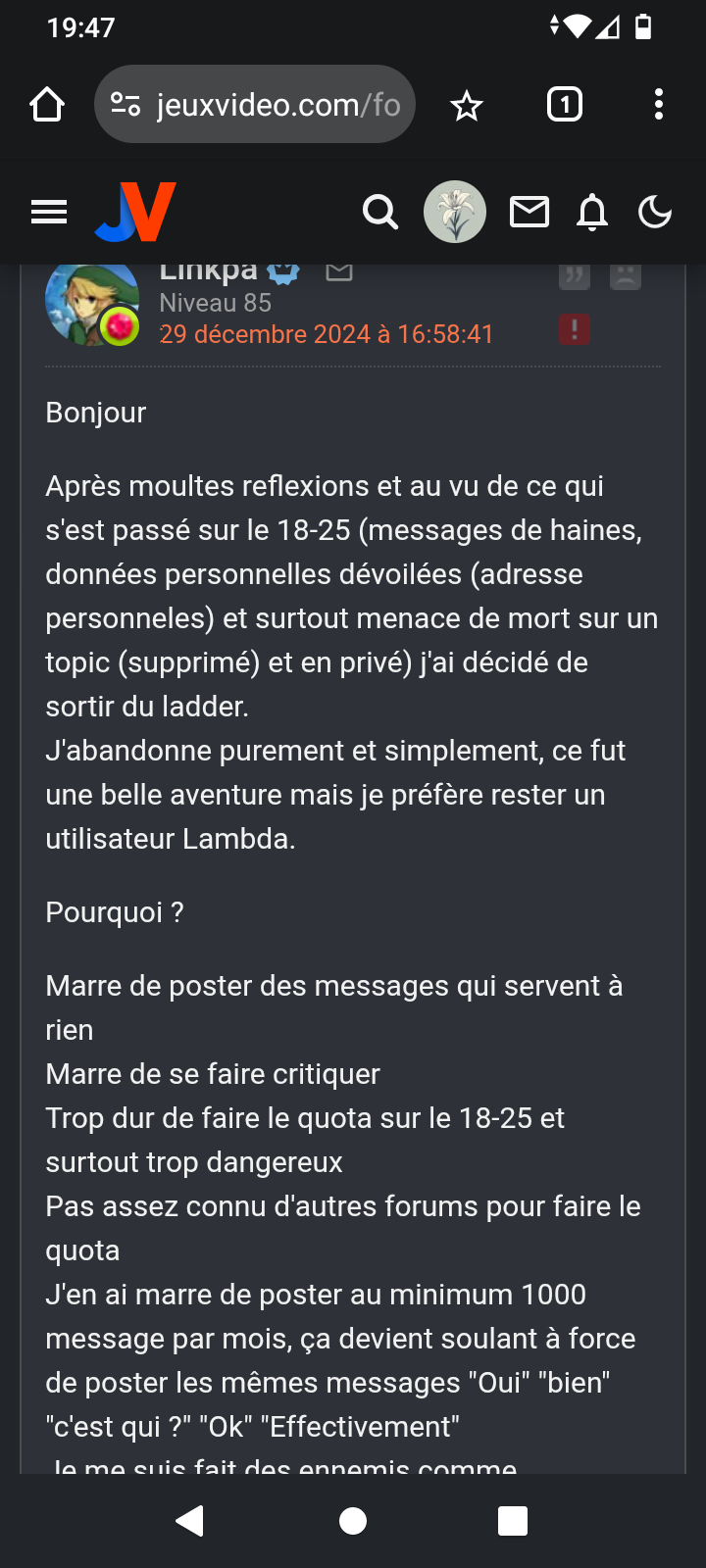Go back with system back button

point(189,1521)
